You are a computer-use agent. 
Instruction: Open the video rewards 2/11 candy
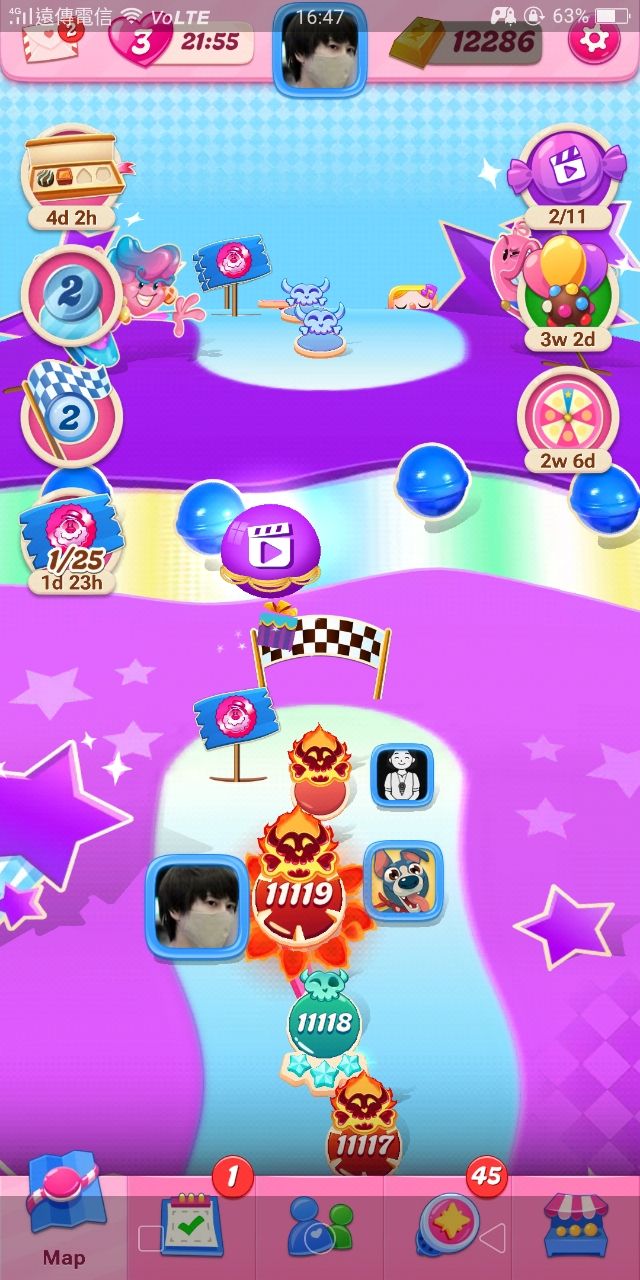tap(567, 172)
